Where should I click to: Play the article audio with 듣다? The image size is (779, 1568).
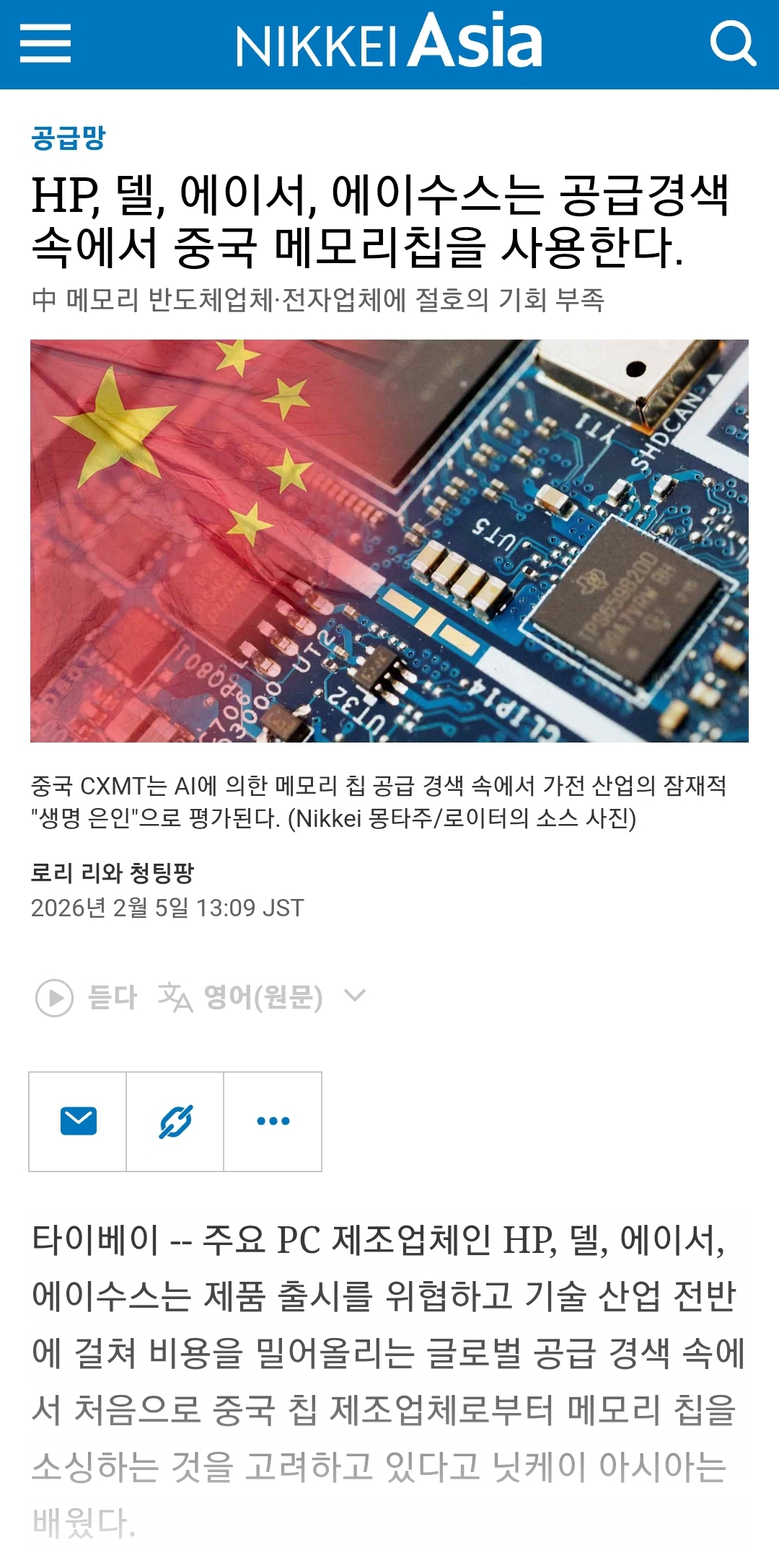[x=87, y=997]
